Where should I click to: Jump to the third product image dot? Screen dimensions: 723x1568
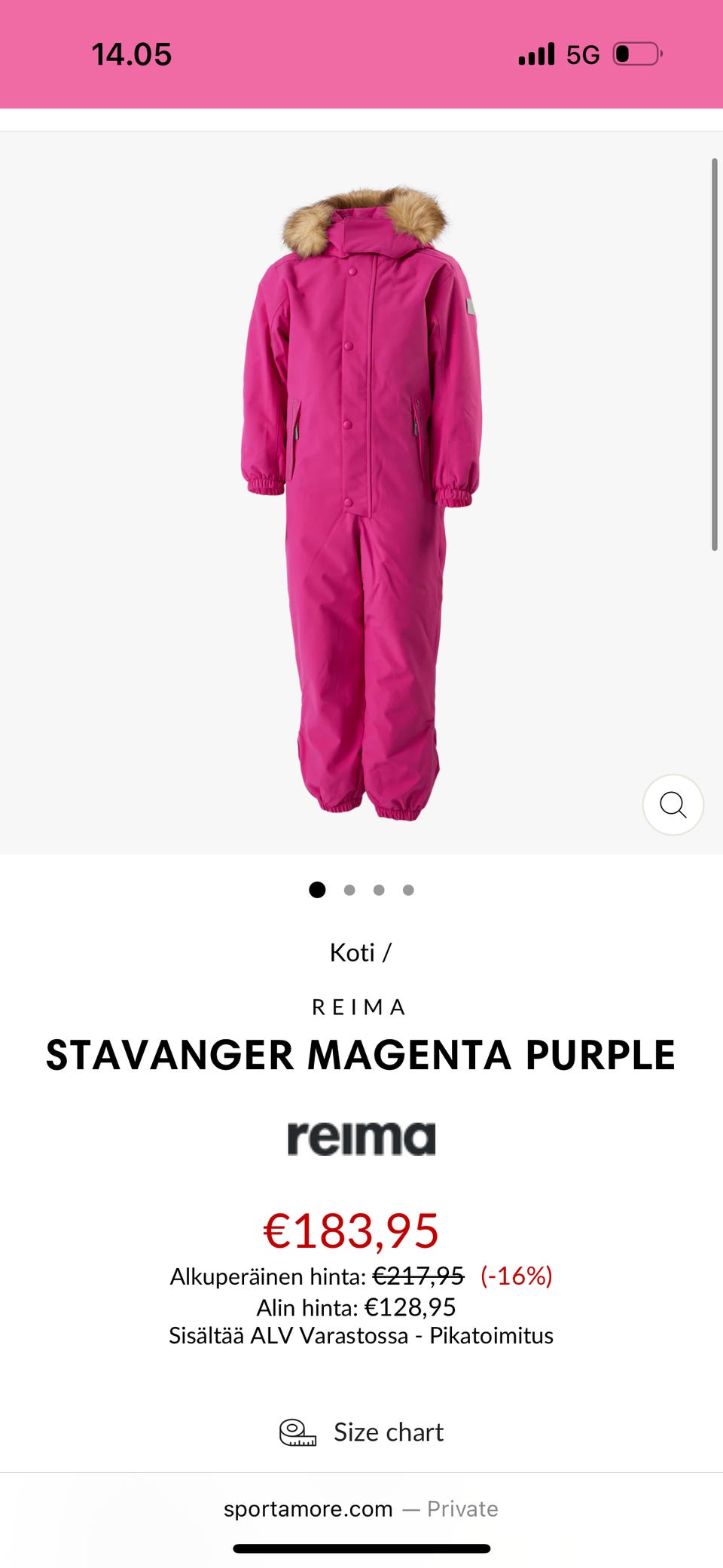pos(379,890)
